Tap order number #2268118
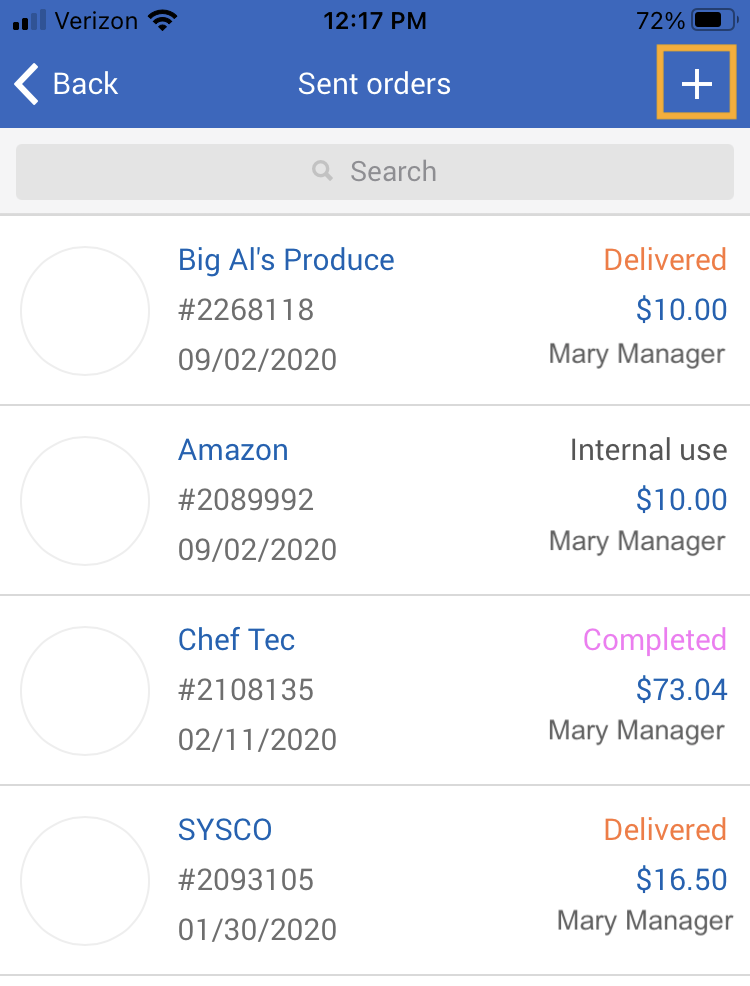The height and width of the screenshot is (986, 750). point(245,310)
